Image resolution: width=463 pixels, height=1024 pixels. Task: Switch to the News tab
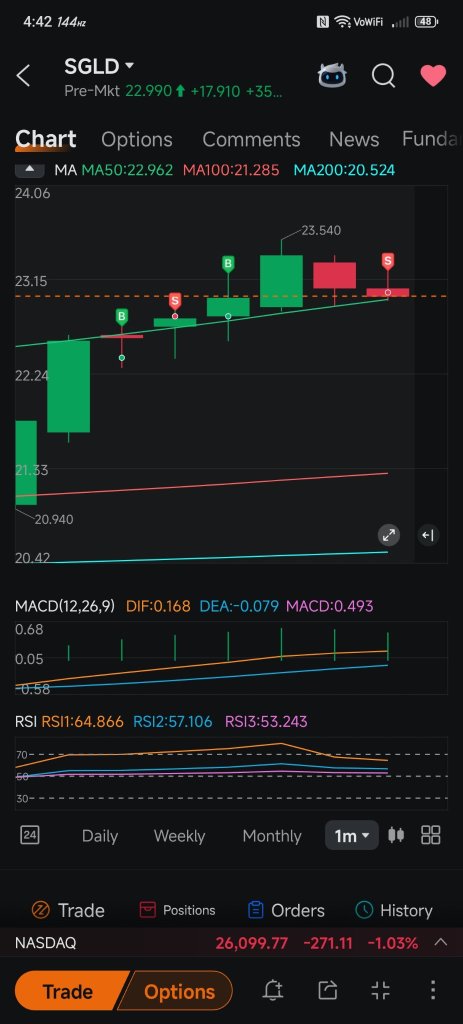tap(354, 139)
